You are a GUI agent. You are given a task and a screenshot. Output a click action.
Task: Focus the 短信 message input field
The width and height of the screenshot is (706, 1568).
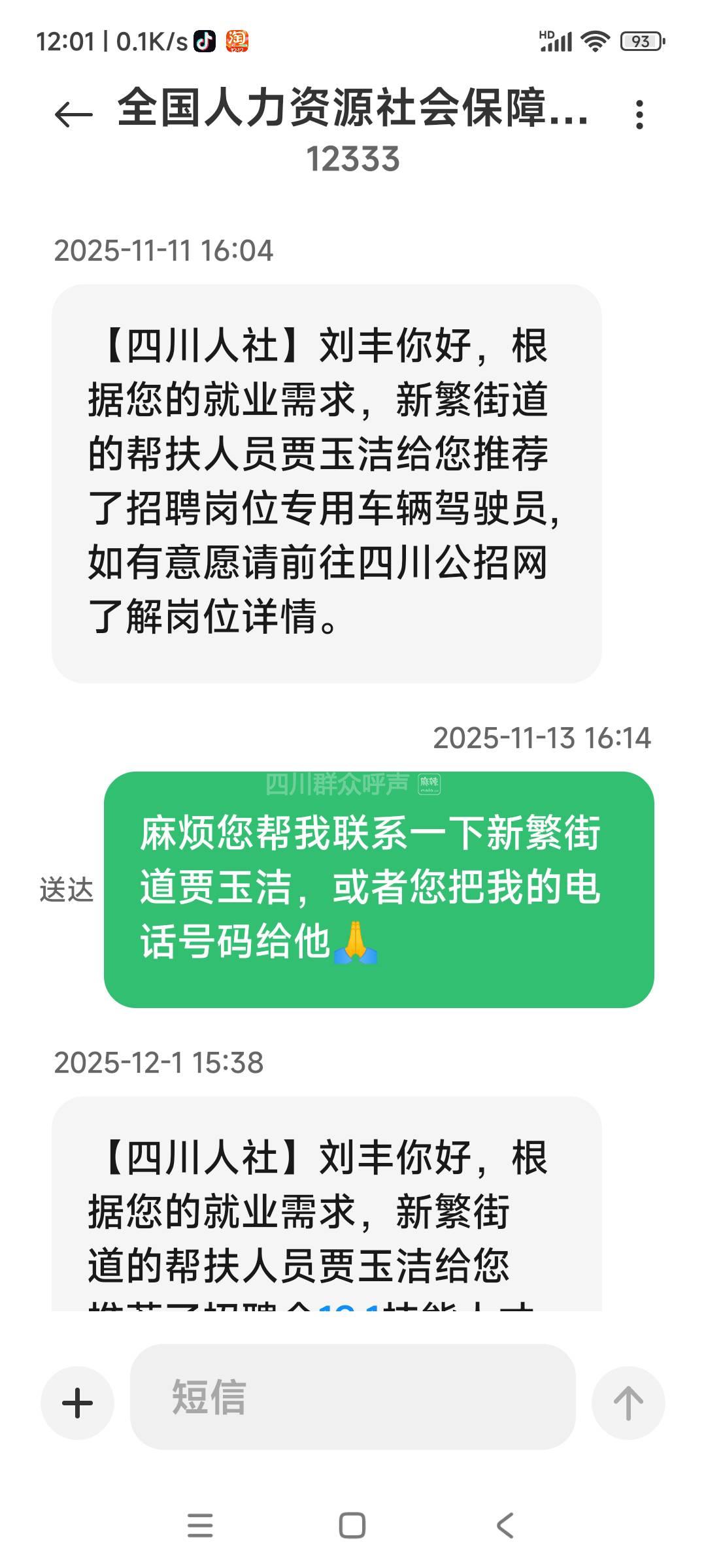(353, 1397)
